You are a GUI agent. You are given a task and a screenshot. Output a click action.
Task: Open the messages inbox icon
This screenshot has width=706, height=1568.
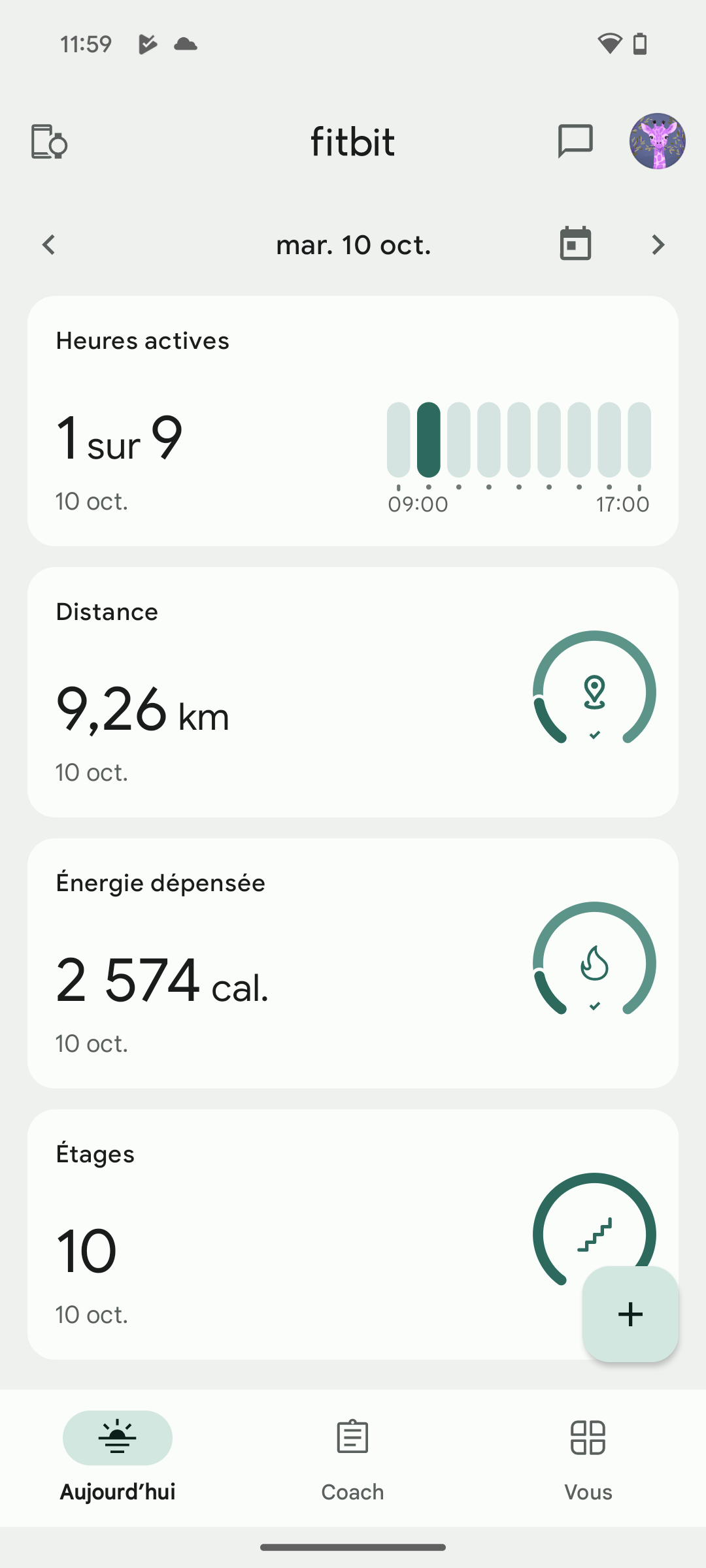[x=575, y=141]
